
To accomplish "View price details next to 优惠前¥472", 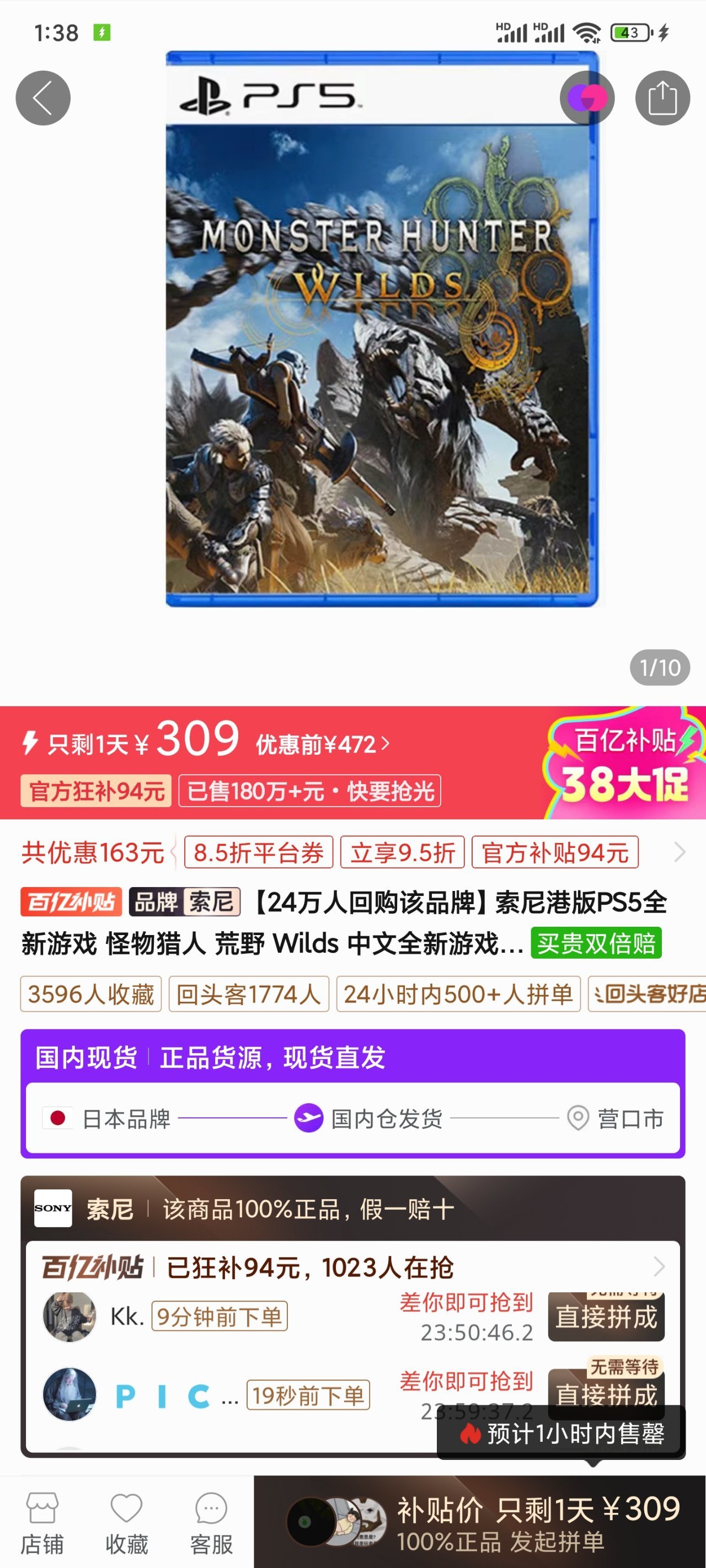I will tap(323, 744).
